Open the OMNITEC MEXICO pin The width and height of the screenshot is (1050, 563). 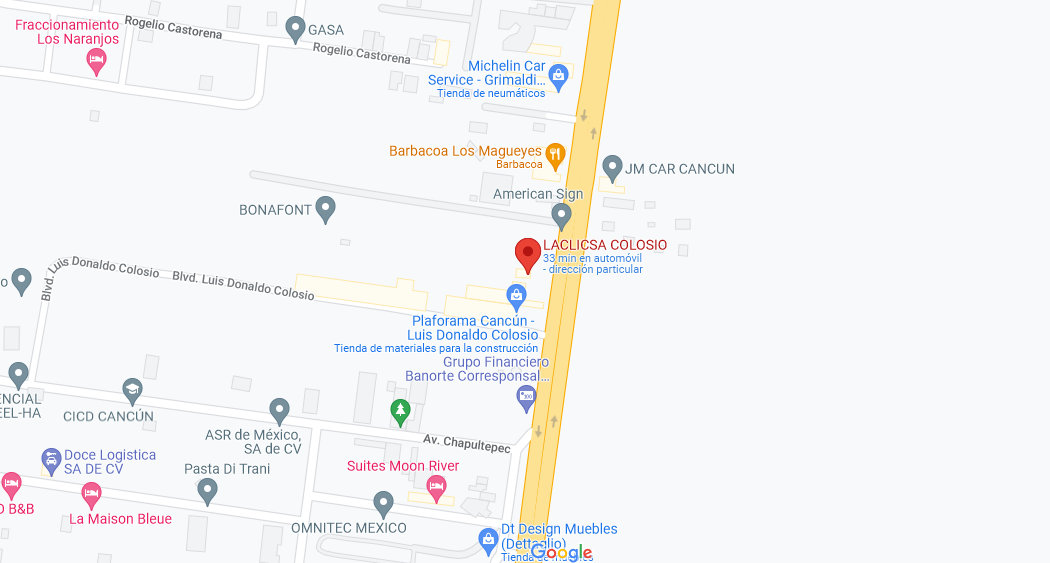[383, 503]
